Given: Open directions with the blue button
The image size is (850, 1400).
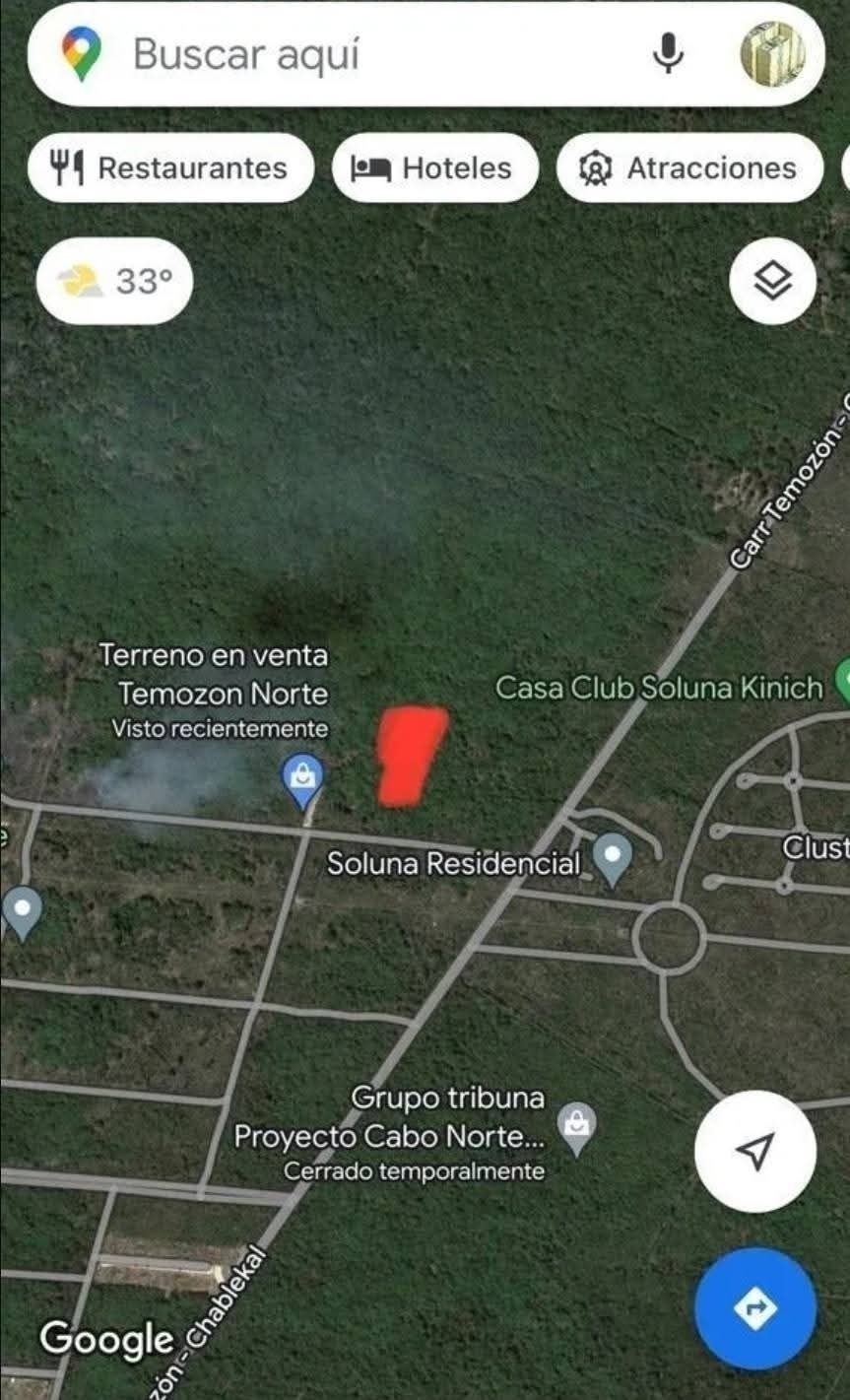Looking at the screenshot, I should coord(755,1308).
